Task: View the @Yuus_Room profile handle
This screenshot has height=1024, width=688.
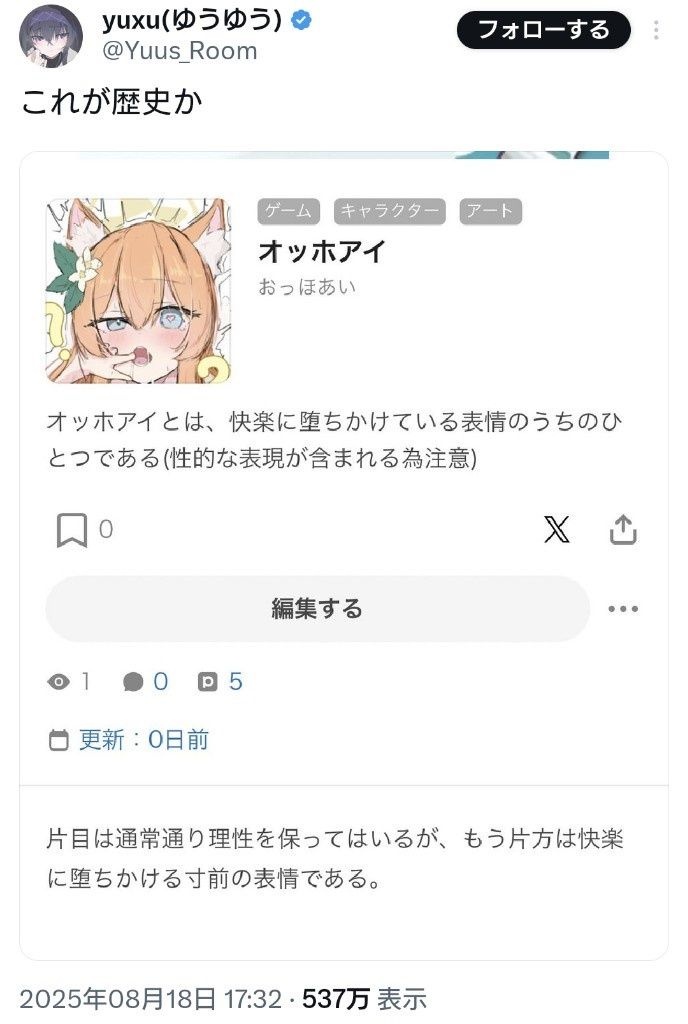Action: 179,50
